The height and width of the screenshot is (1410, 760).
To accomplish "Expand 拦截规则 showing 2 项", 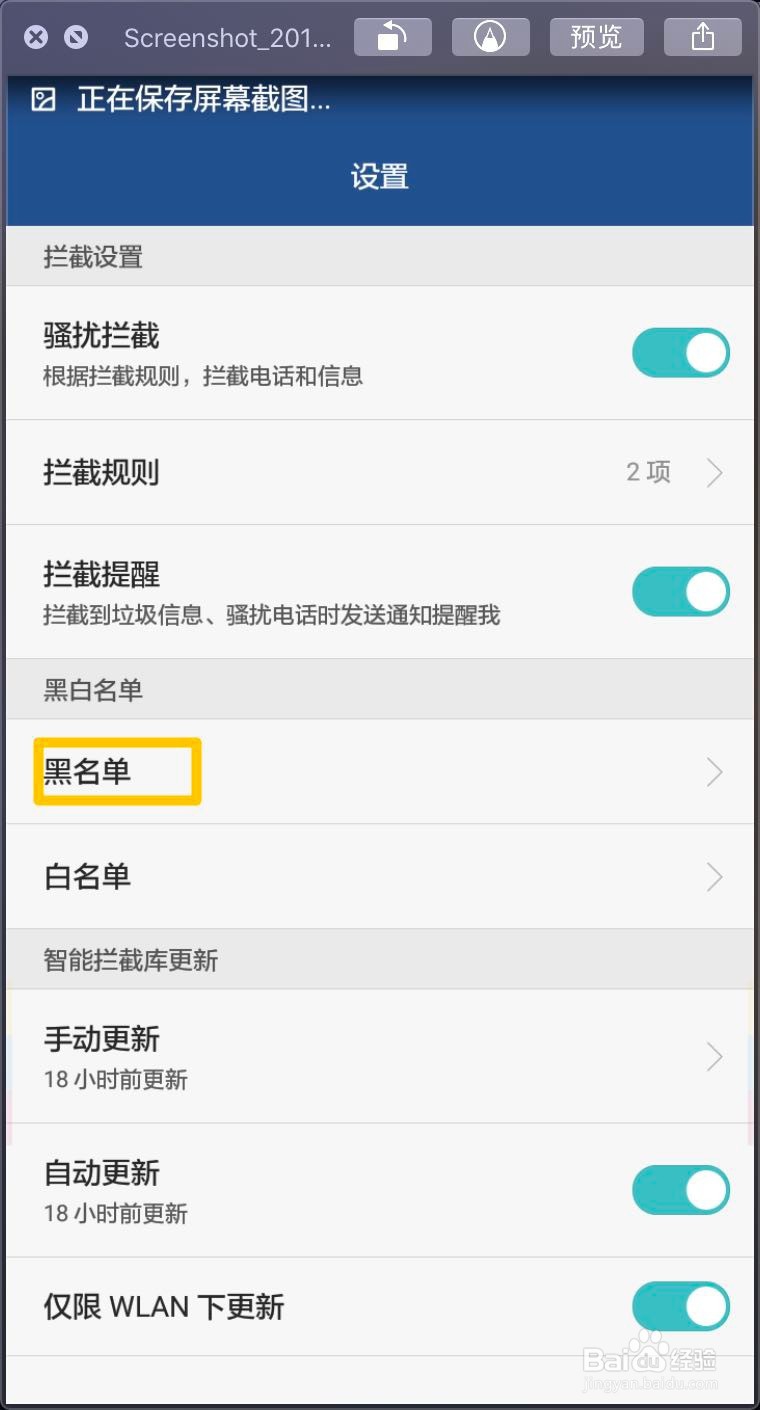I will click(380, 472).
